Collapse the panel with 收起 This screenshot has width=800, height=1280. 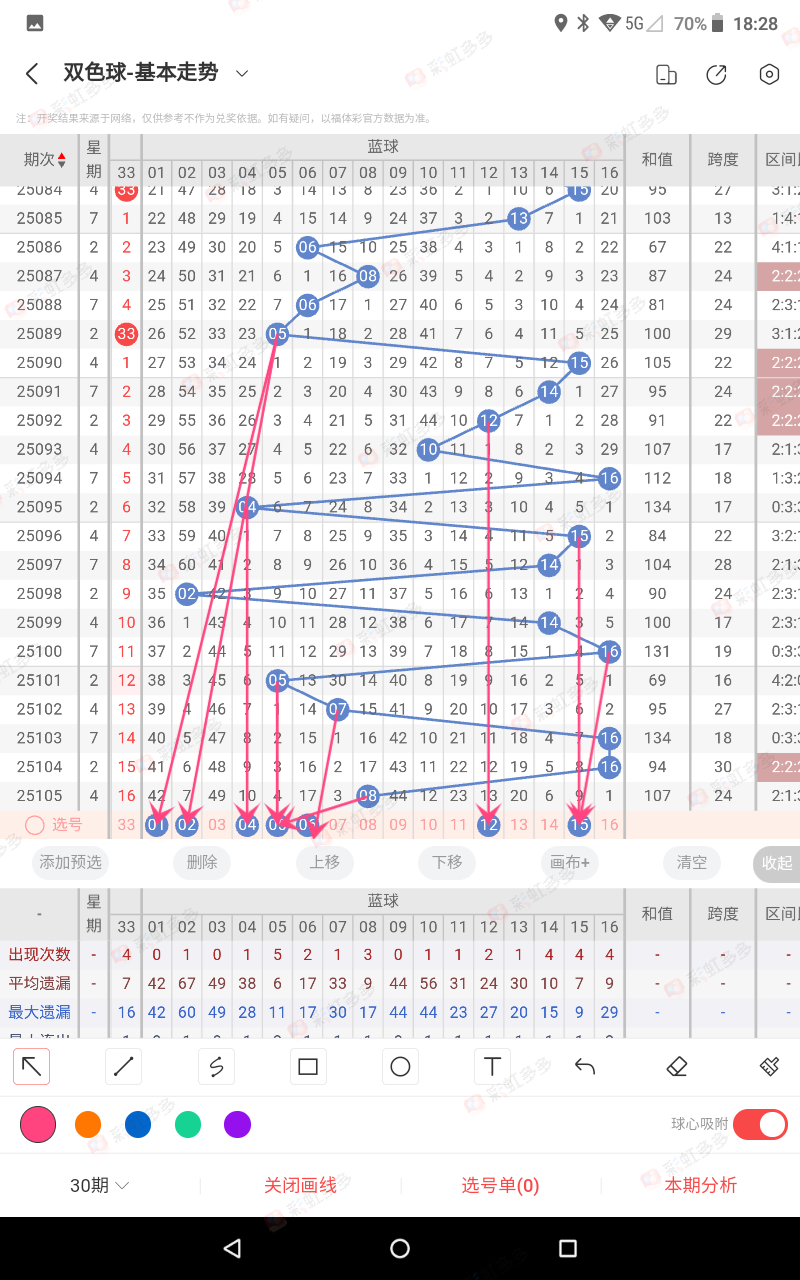click(776, 863)
